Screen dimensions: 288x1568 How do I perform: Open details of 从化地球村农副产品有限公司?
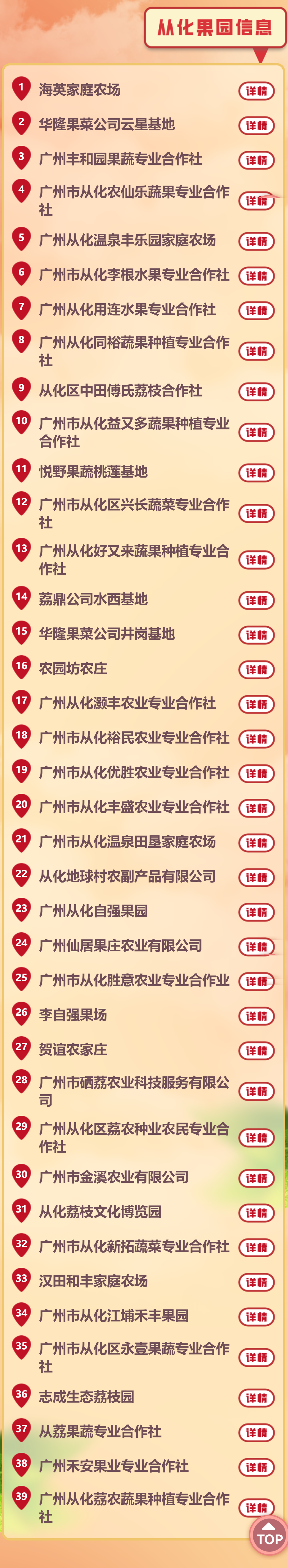[x=256, y=878]
